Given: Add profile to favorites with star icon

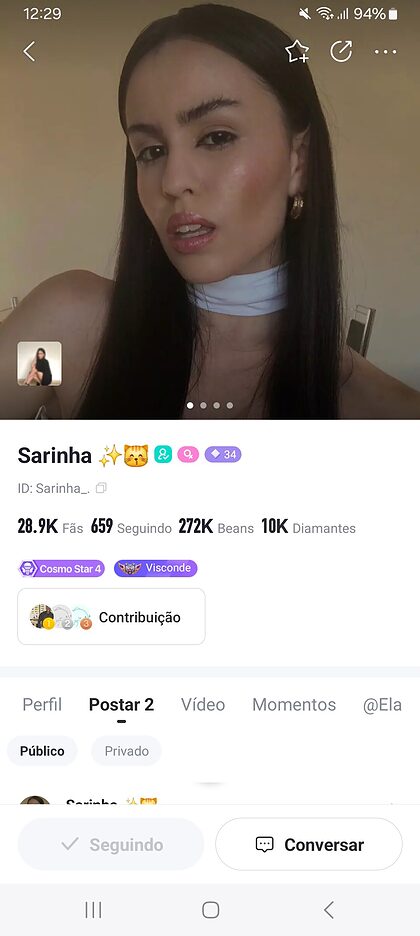Looking at the screenshot, I should [297, 52].
